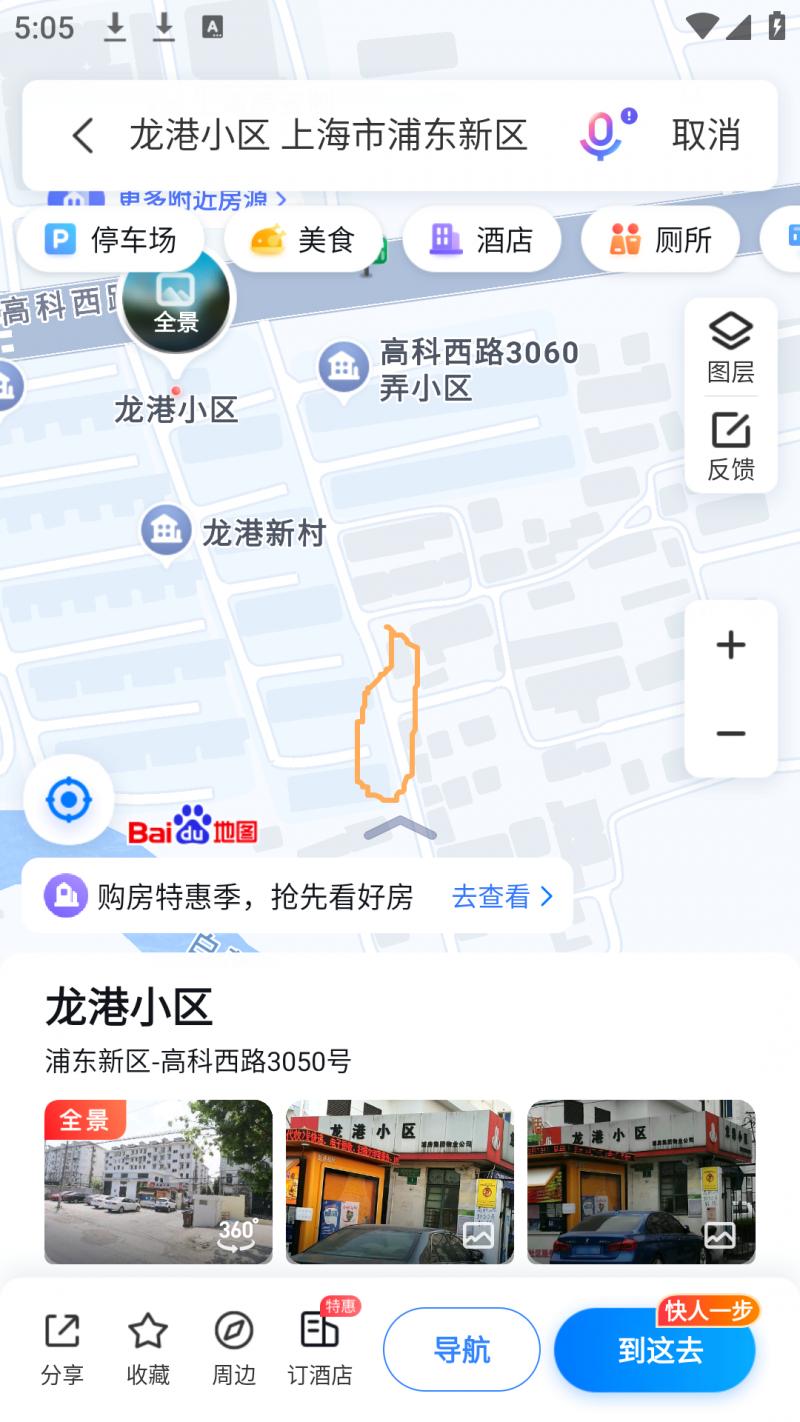800x1422 pixels.
Task: Get directions with 到这去
Action: click(659, 1350)
